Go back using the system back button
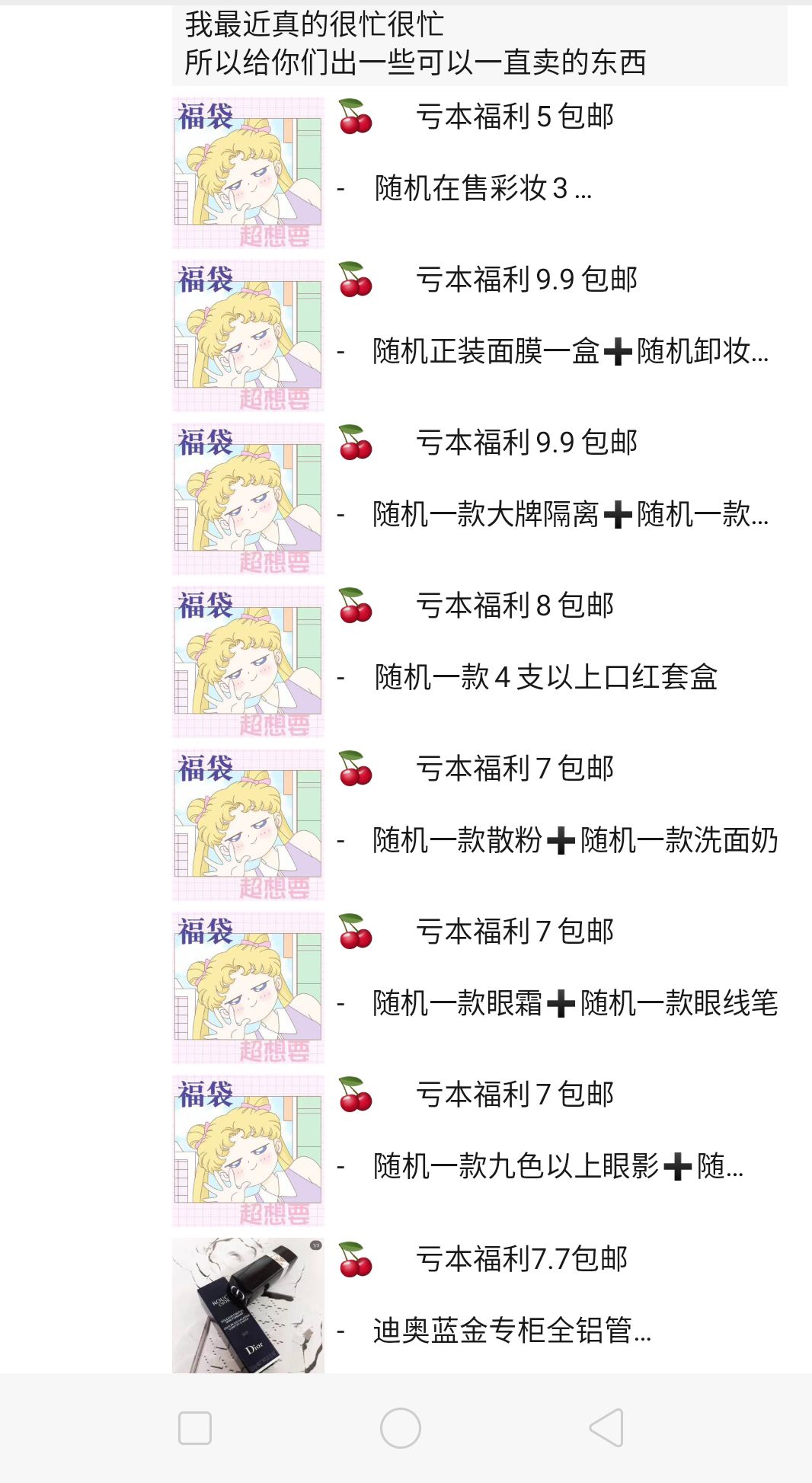The height and width of the screenshot is (1483, 812). 607,1428
